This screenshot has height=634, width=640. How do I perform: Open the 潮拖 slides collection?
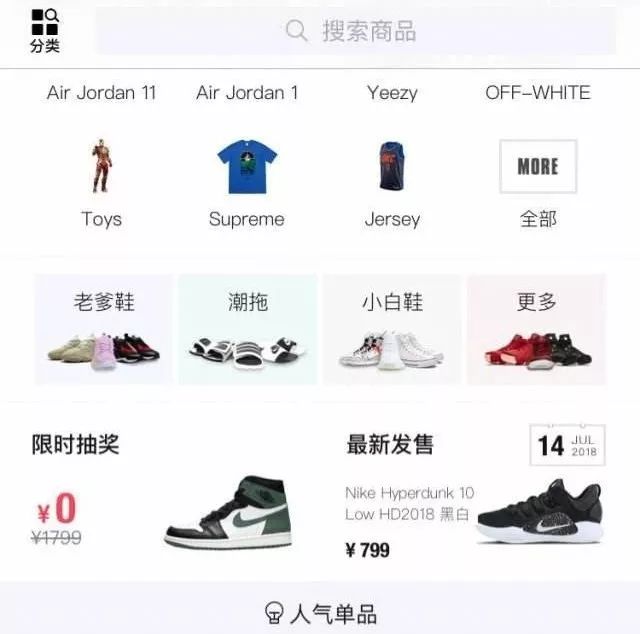tap(248, 330)
